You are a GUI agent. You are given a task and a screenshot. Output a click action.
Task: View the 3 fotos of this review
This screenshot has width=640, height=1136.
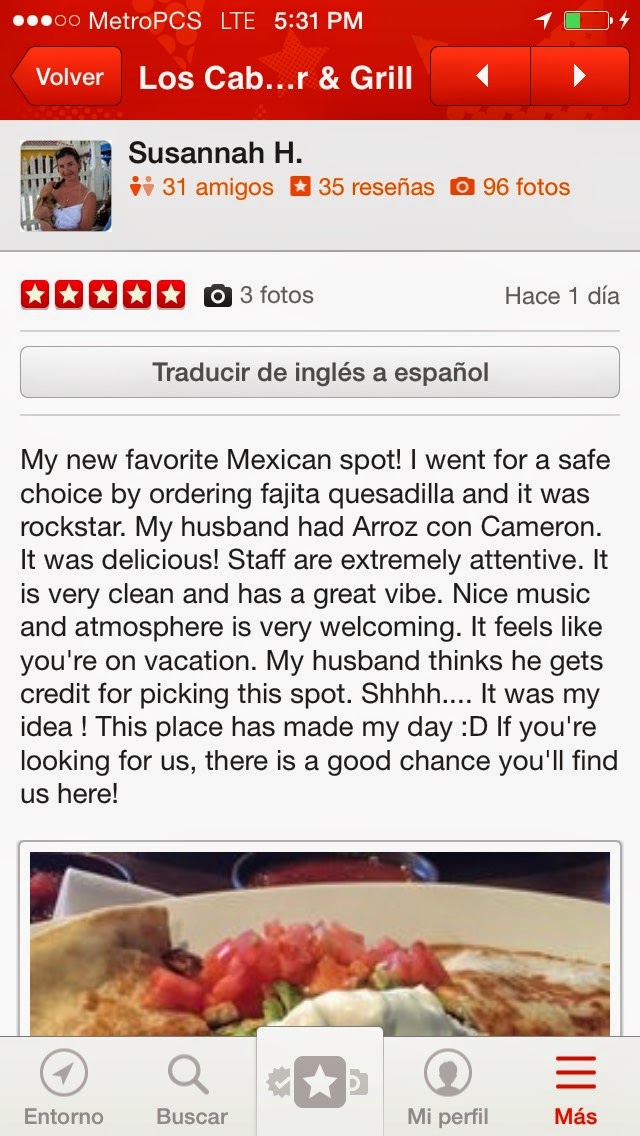[259, 295]
